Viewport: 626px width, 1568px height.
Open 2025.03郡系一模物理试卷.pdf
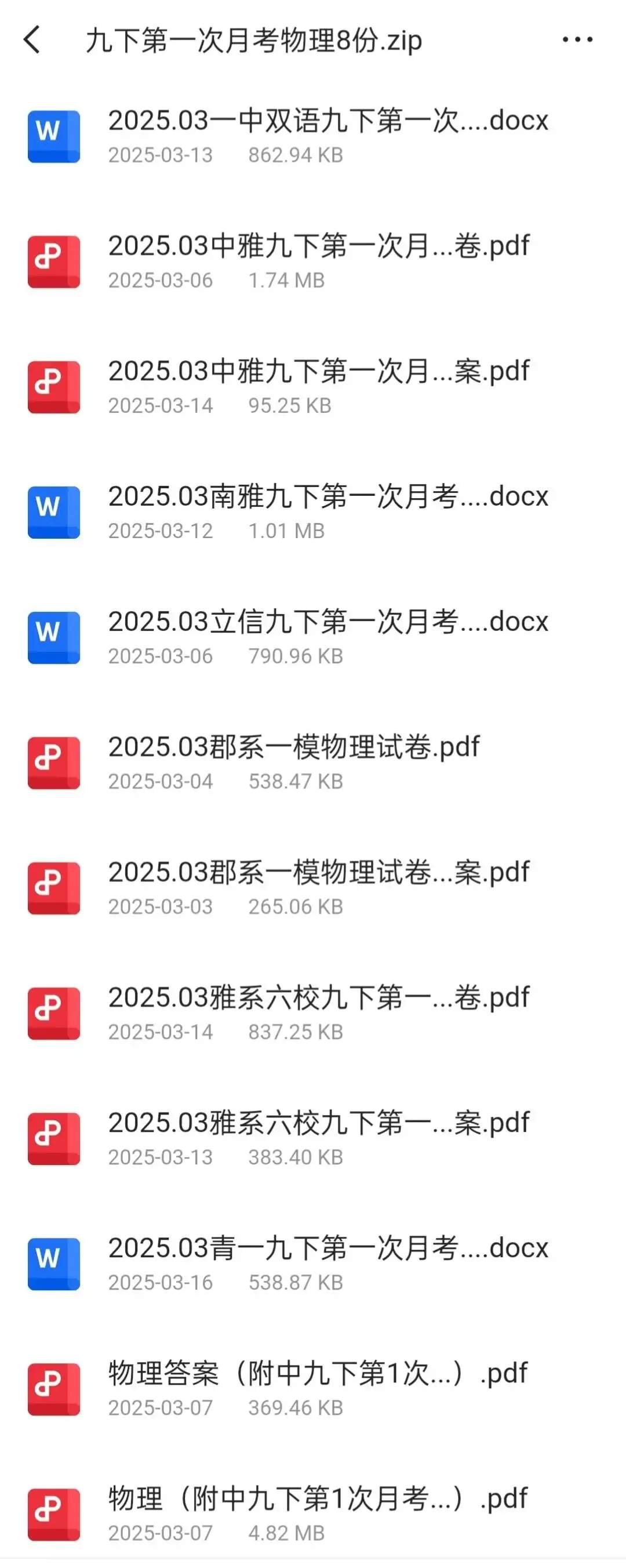pyautogui.click(x=312, y=763)
